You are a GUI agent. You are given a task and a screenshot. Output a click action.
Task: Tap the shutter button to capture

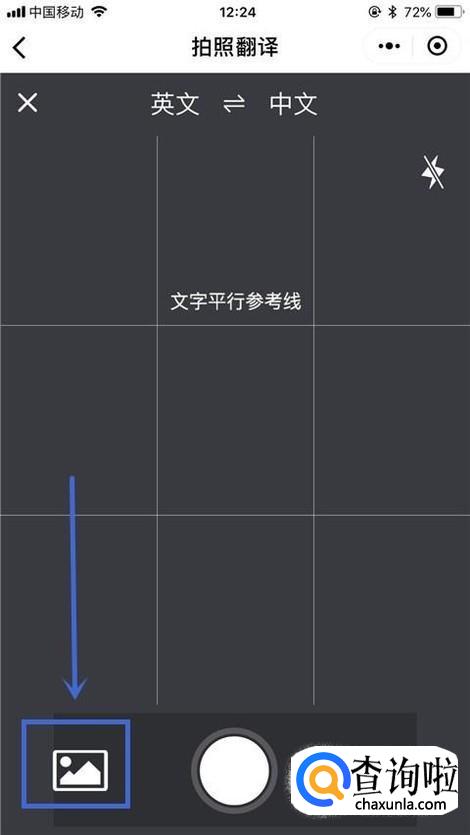[x=234, y=769]
